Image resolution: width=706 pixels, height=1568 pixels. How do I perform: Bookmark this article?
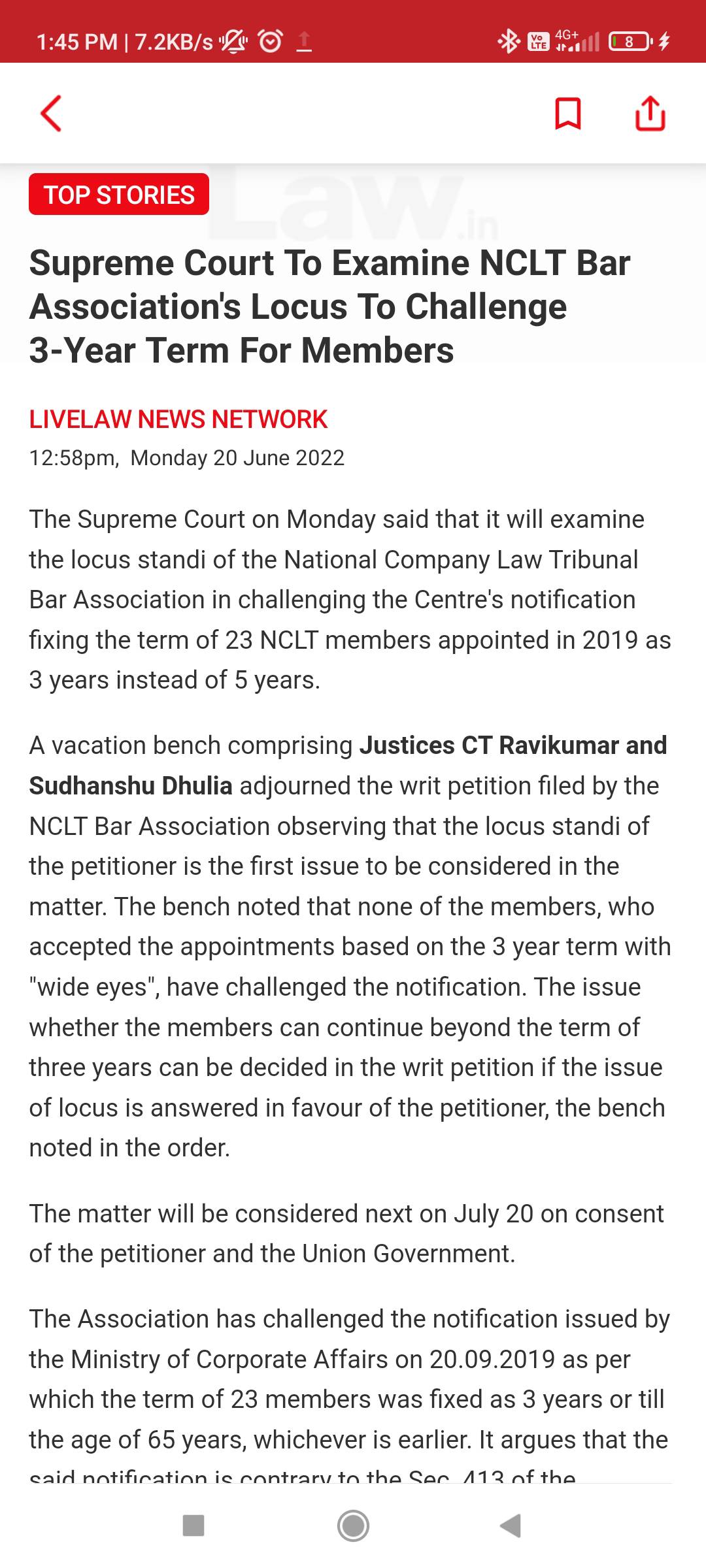567,114
